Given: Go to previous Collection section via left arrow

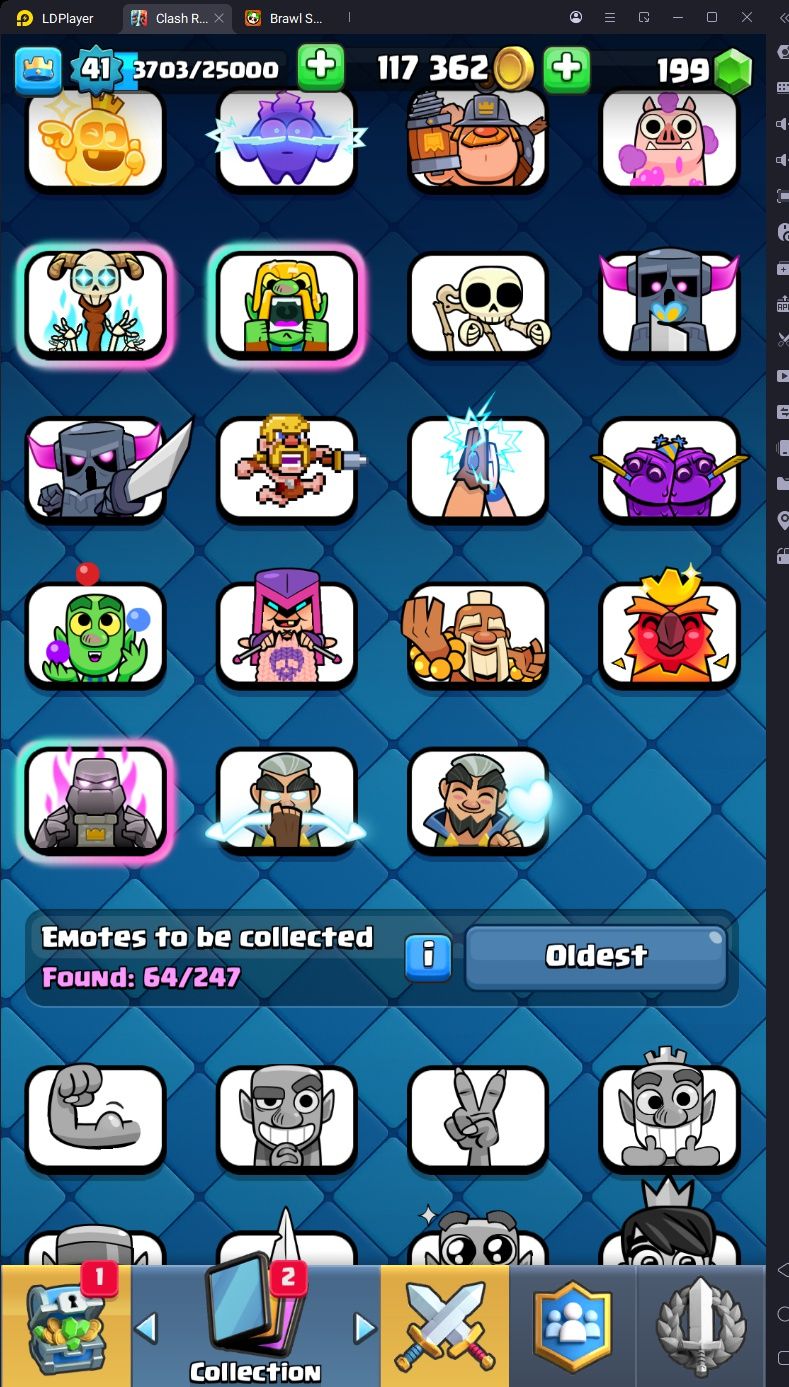Looking at the screenshot, I should click(146, 1328).
